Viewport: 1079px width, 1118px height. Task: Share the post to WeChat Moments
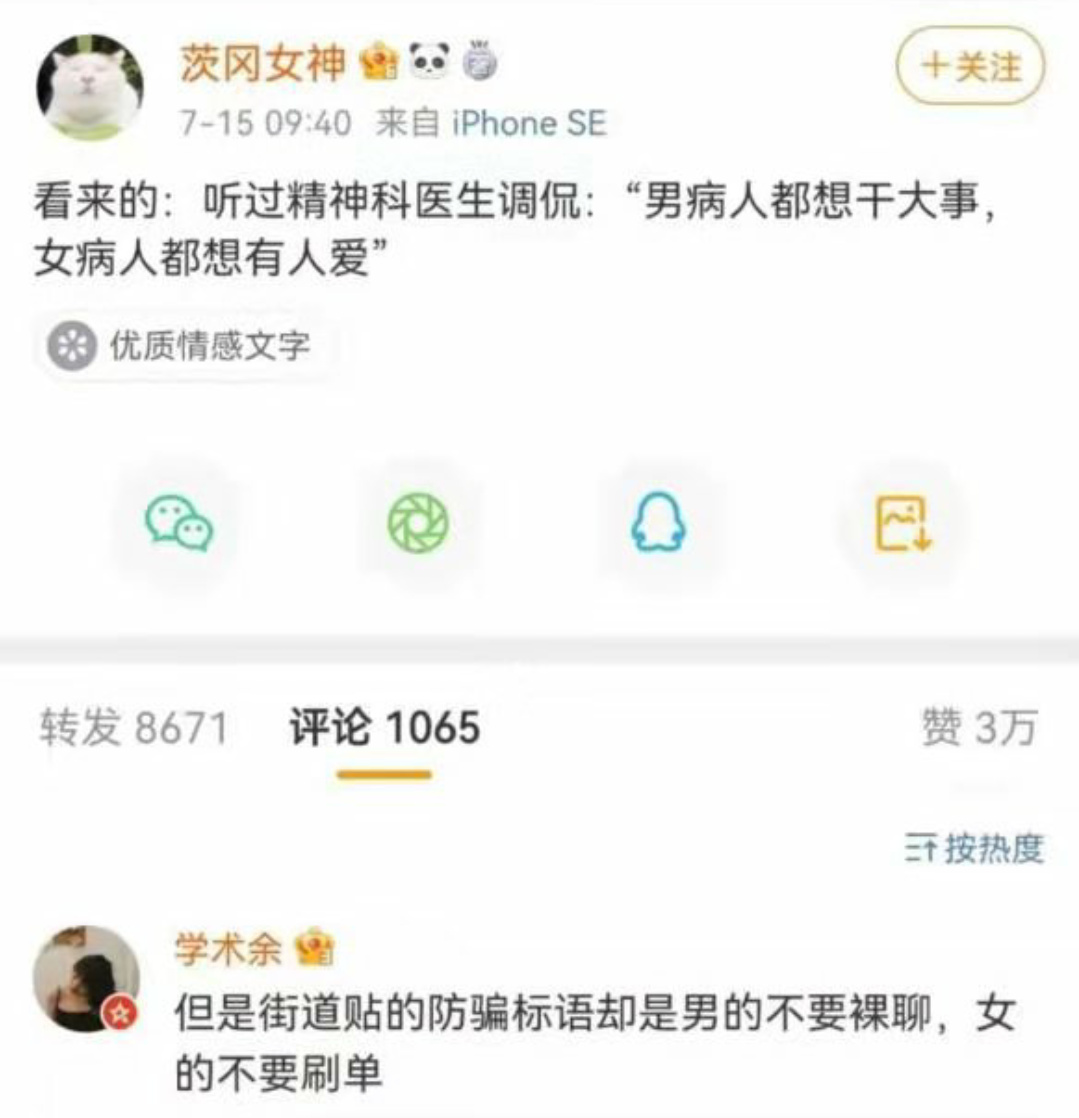coord(418,524)
